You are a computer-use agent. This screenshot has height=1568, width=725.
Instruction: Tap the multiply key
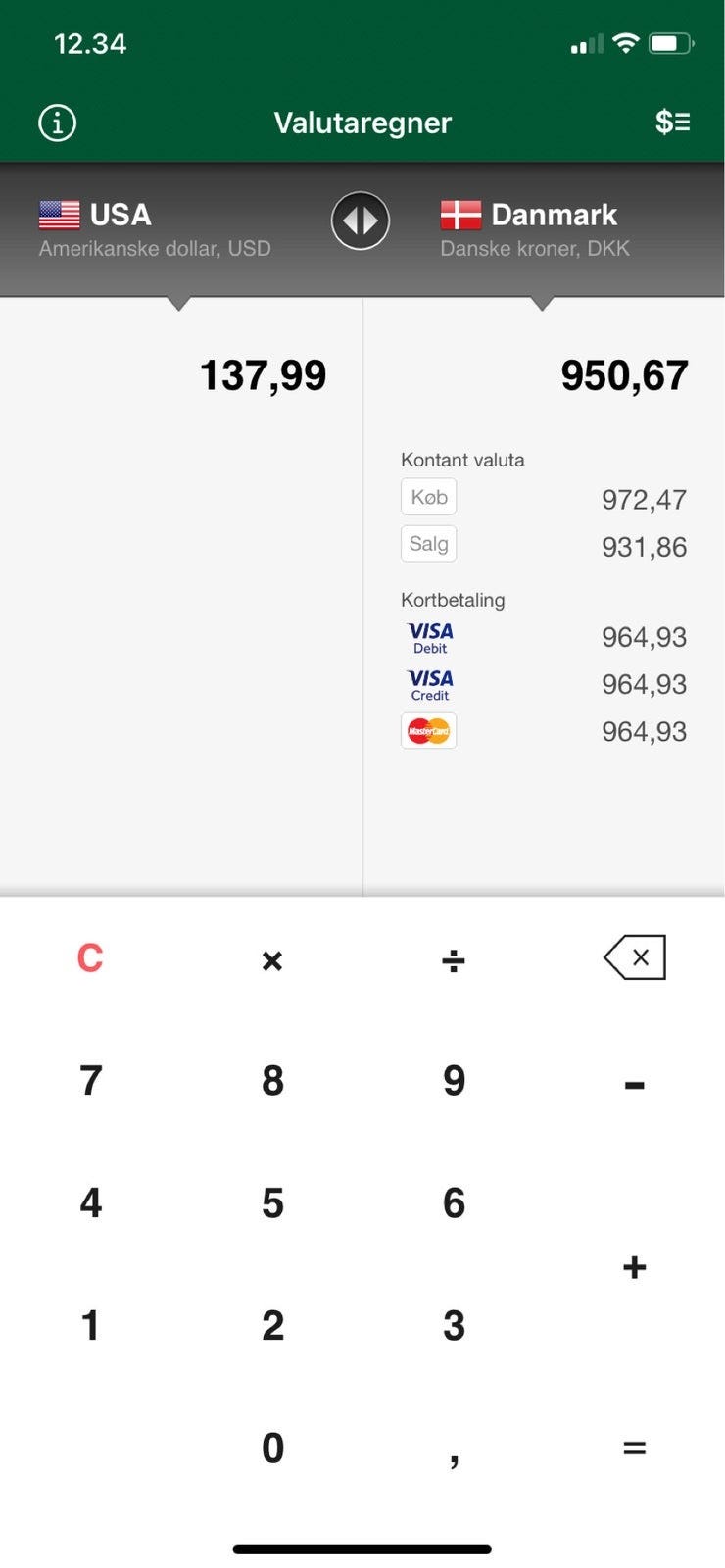coord(272,960)
